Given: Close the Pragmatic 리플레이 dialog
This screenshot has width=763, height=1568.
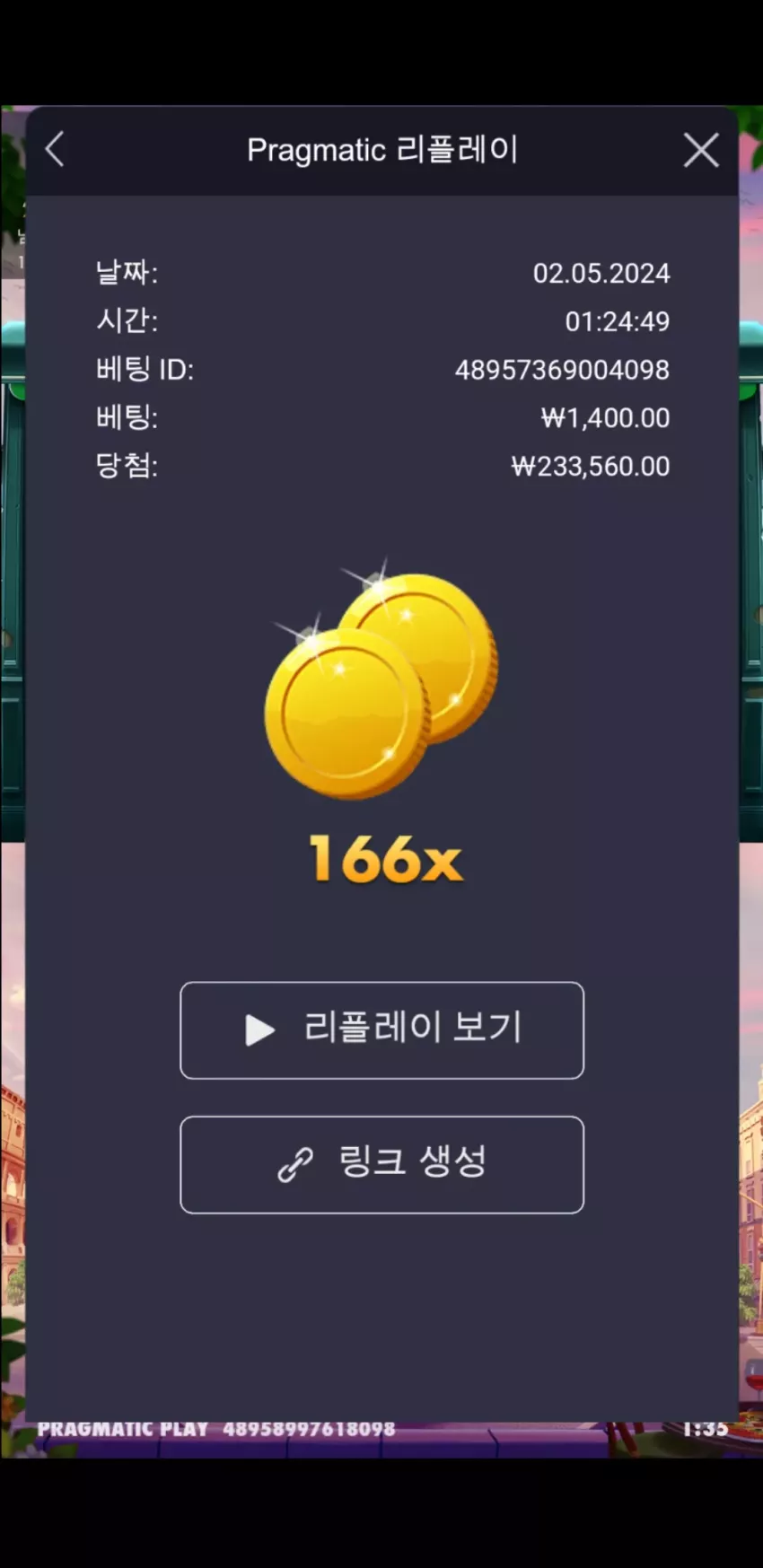Looking at the screenshot, I should point(701,150).
